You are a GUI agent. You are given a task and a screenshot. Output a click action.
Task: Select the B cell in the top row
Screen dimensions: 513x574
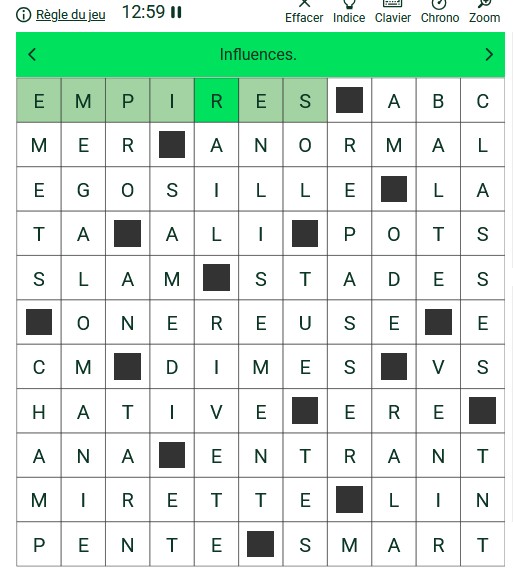click(x=438, y=100)
